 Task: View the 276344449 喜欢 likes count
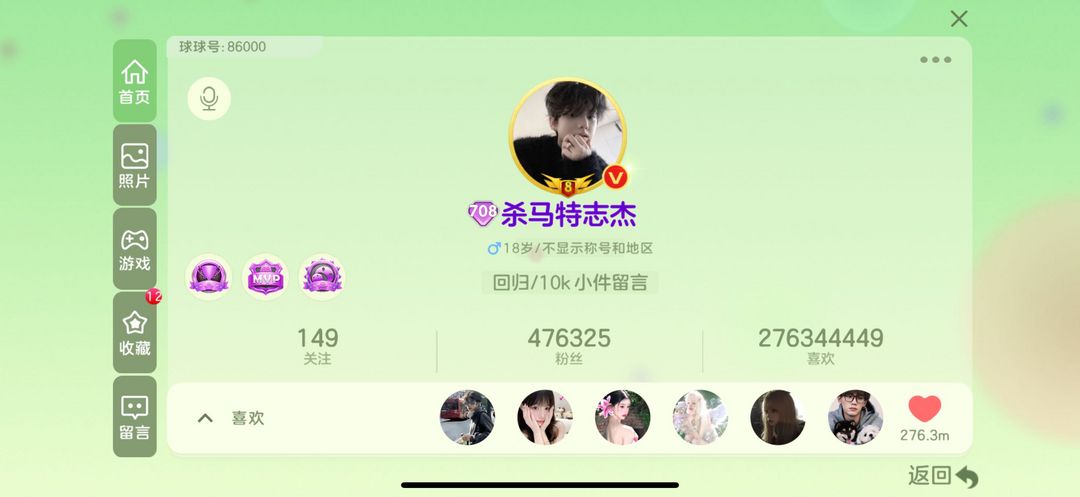[820, 346]
